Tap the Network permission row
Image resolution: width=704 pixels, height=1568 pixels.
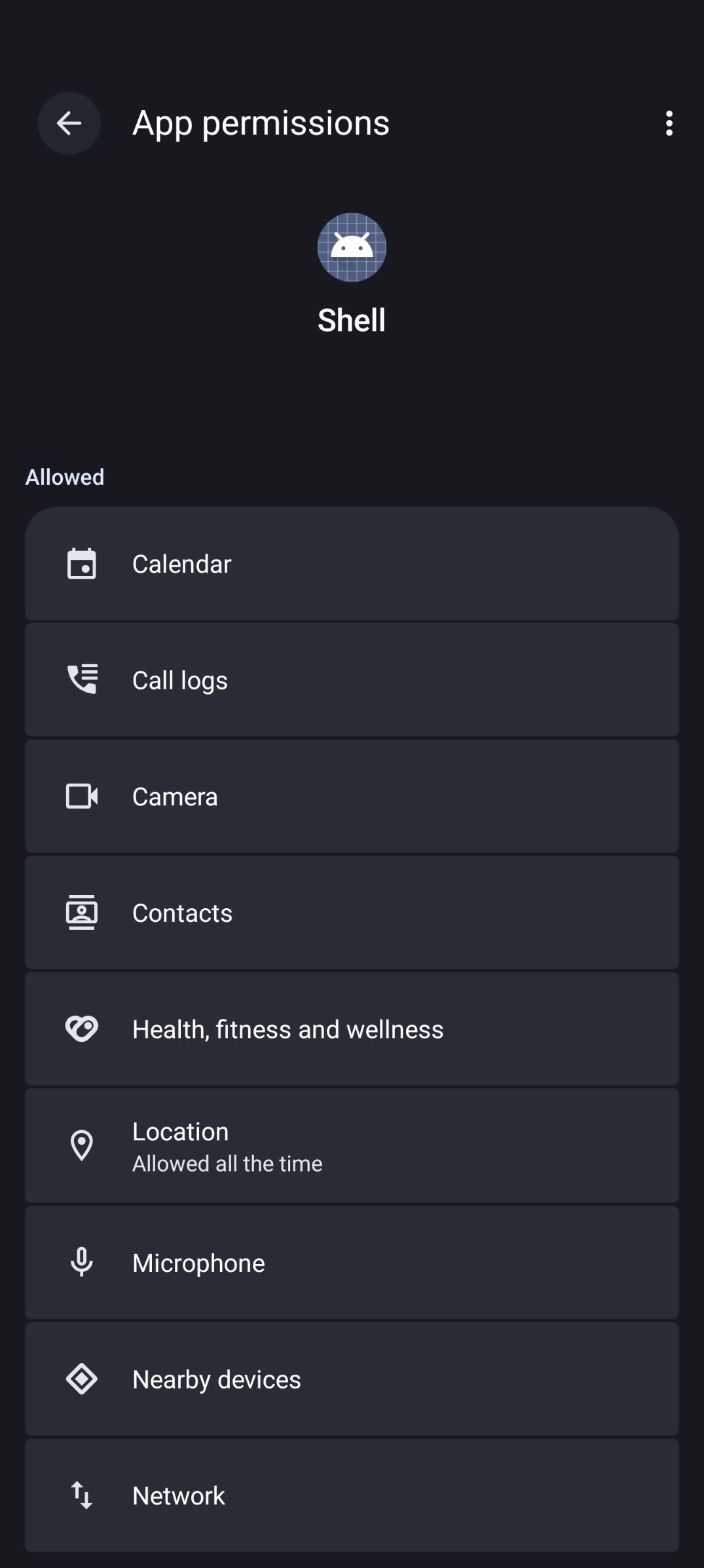pos(352,1495)
